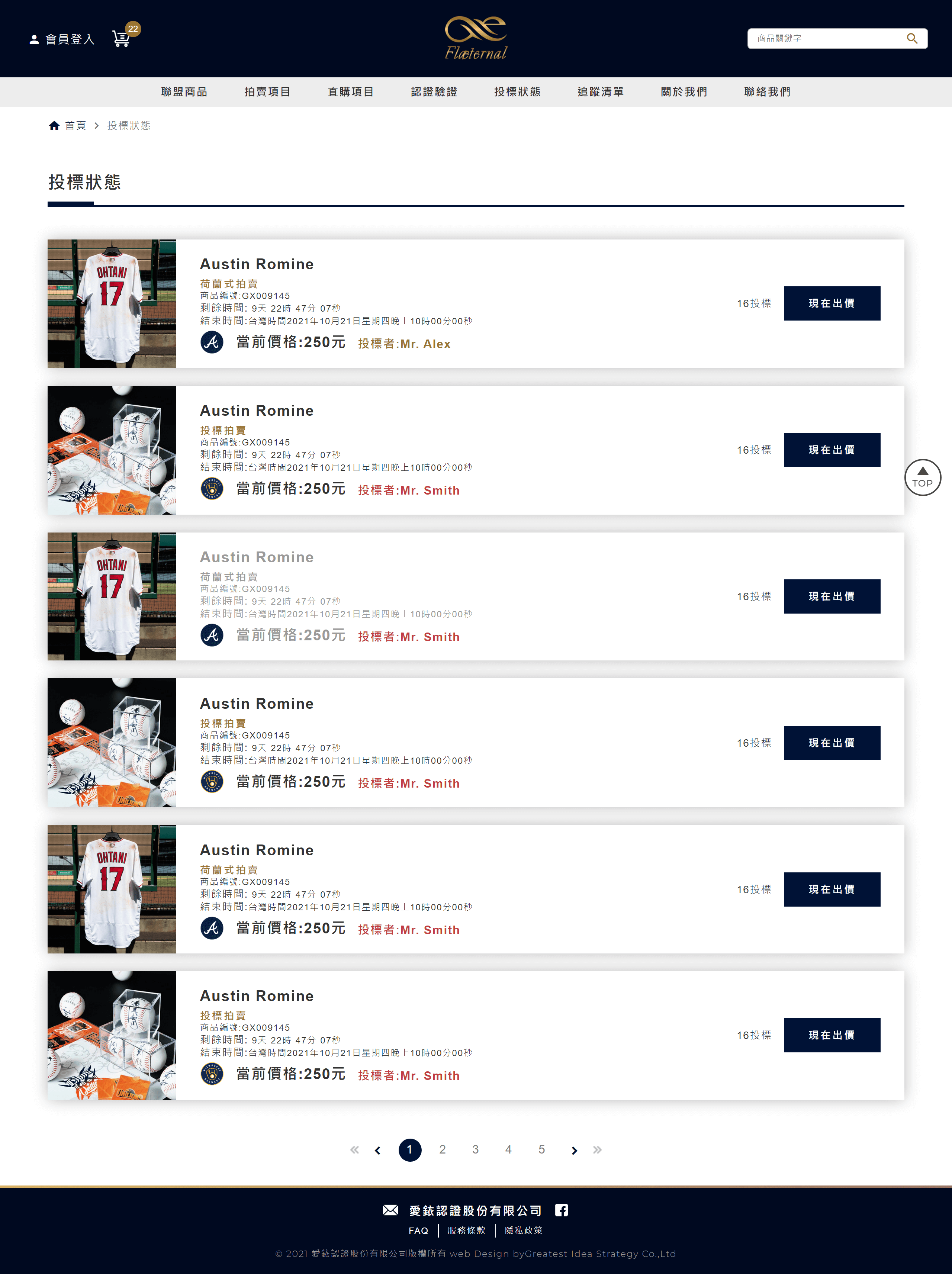Screen dimensions: 952x1274
Task: Tap 現在出價 on Mr. Alex's item
Action: (x=831, y=303)
